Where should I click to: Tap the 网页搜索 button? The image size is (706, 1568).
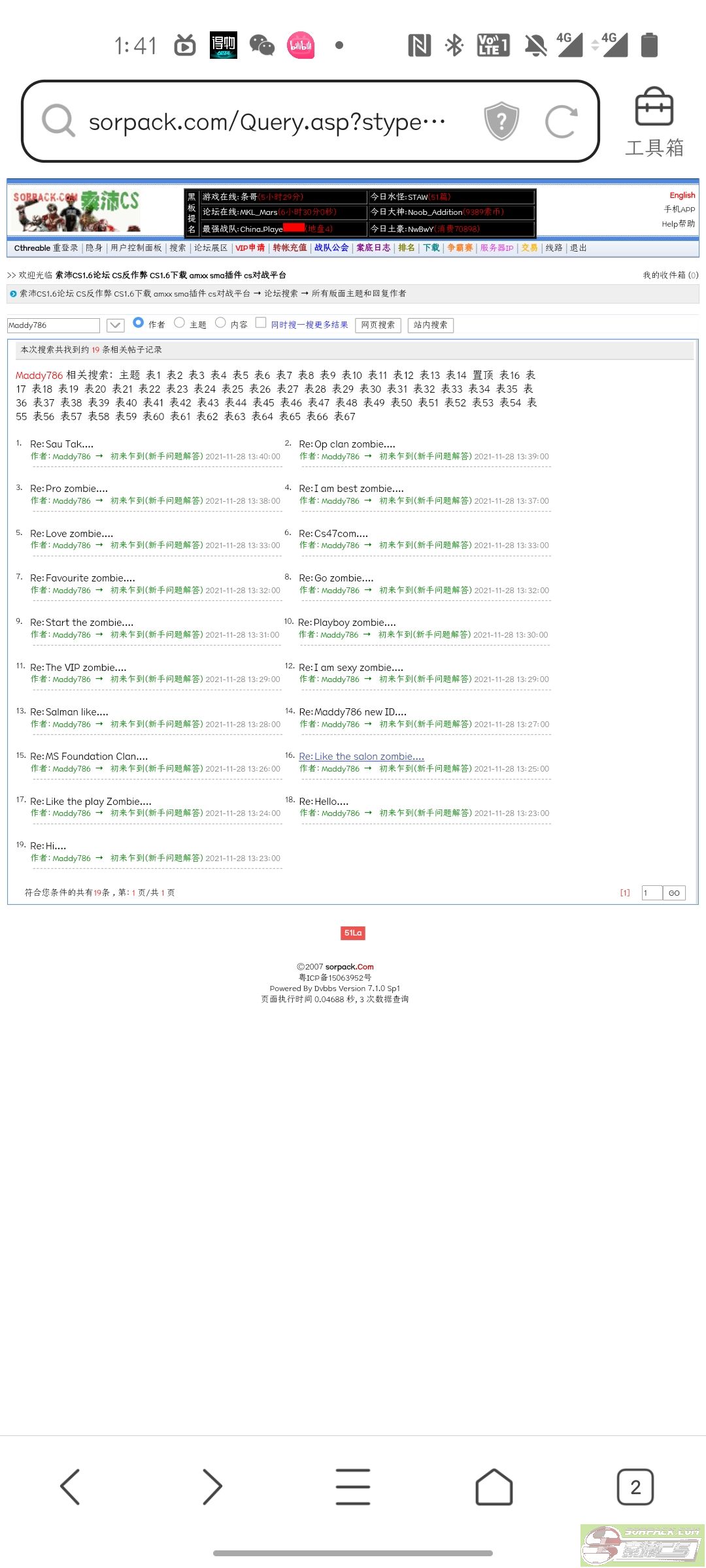click(378, 325)
